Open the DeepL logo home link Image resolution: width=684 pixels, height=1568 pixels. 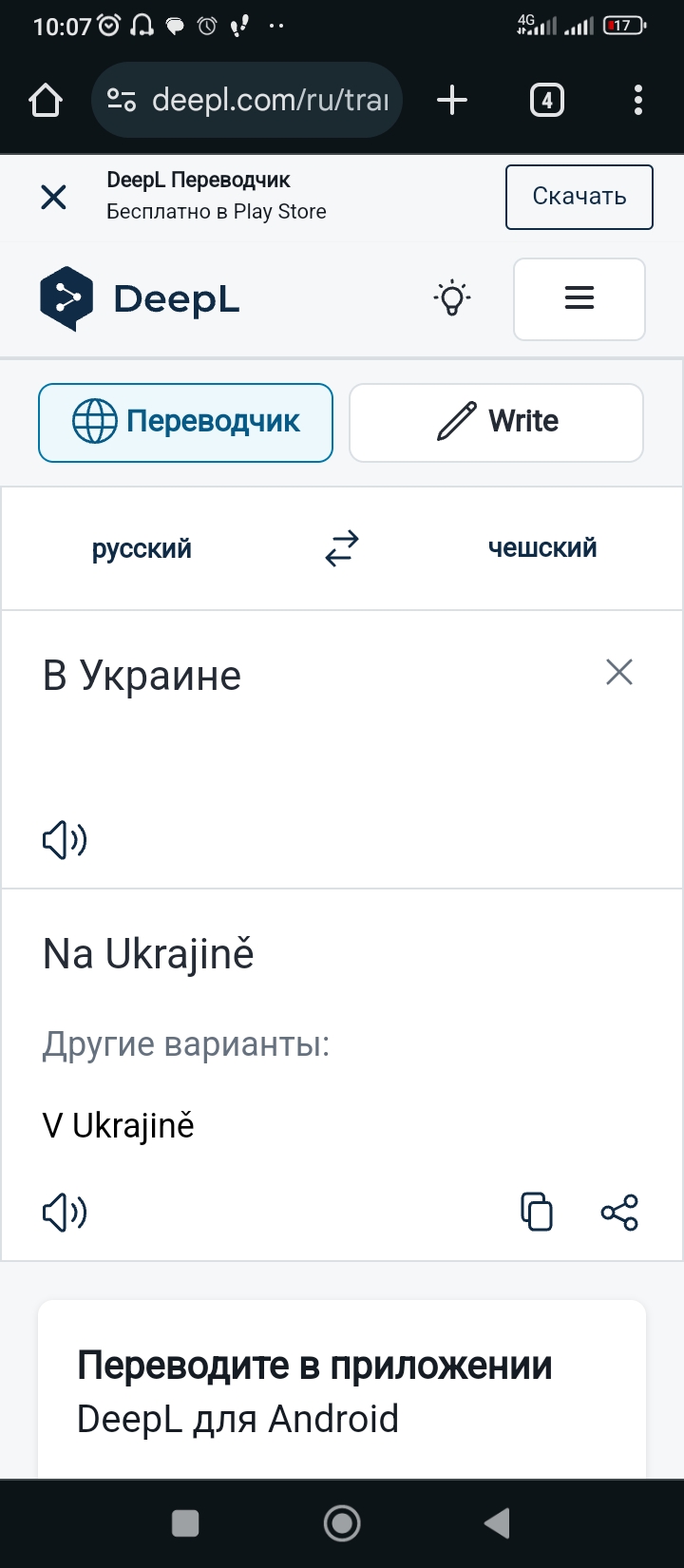[x=140, y=299]
